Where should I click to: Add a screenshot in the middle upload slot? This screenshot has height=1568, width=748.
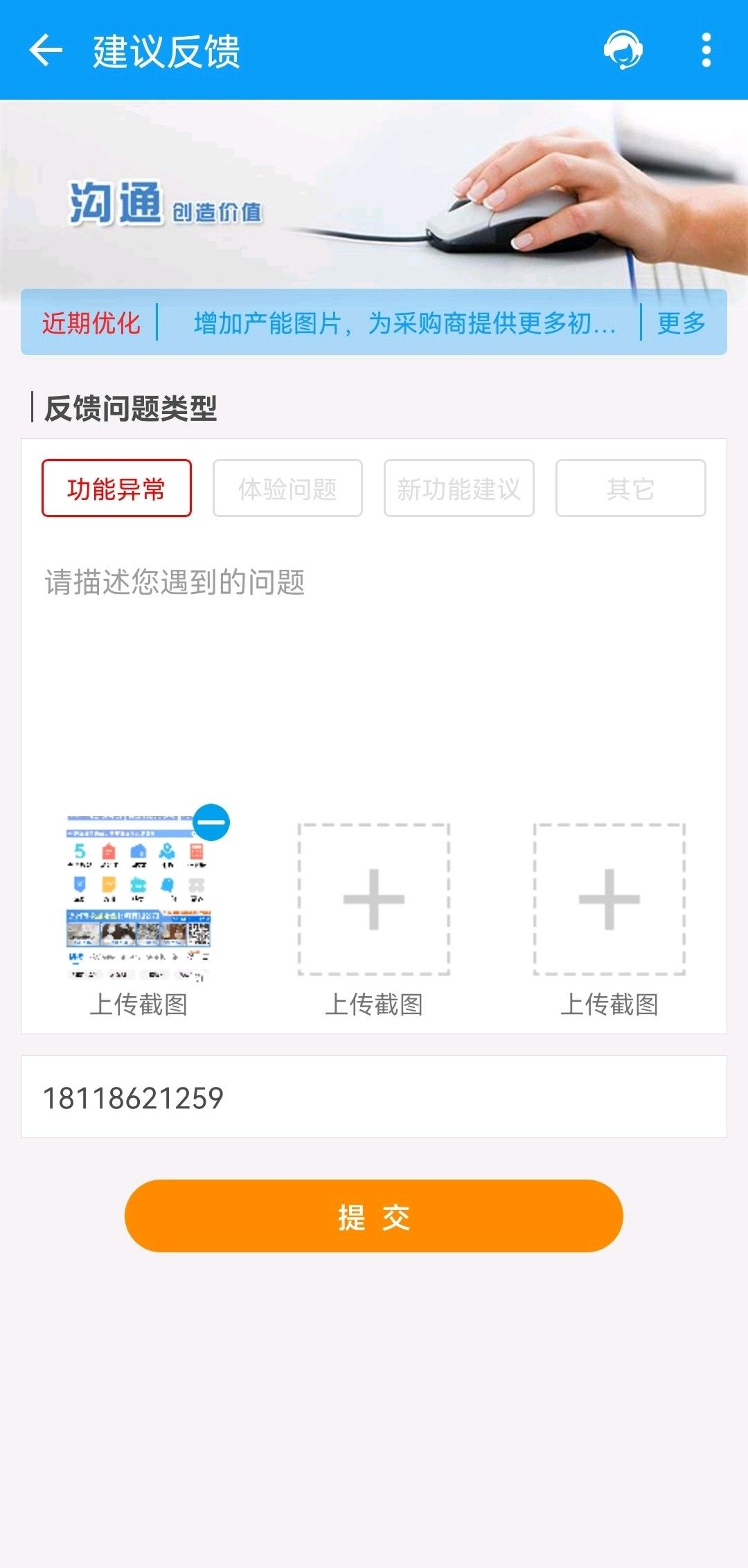(374, 899)
